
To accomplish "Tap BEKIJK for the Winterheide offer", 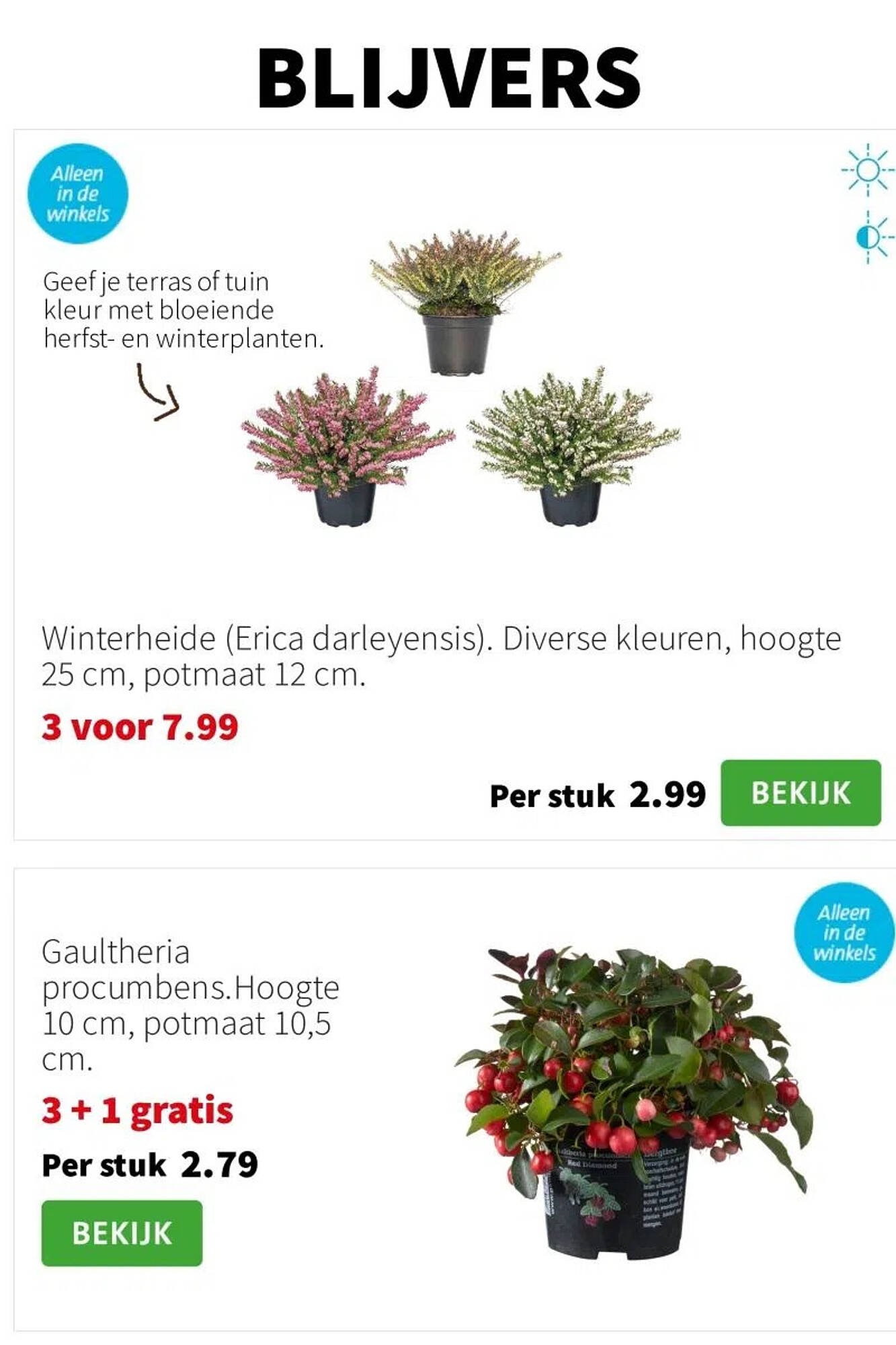I will click(800, 792).
